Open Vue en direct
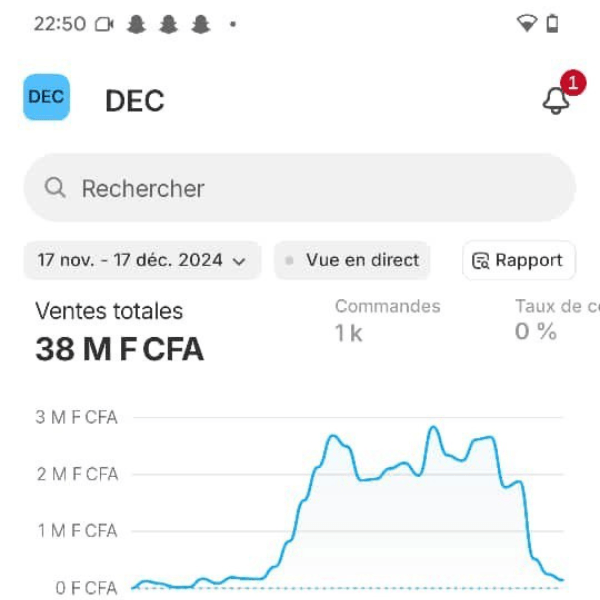 tap(352, 260)
